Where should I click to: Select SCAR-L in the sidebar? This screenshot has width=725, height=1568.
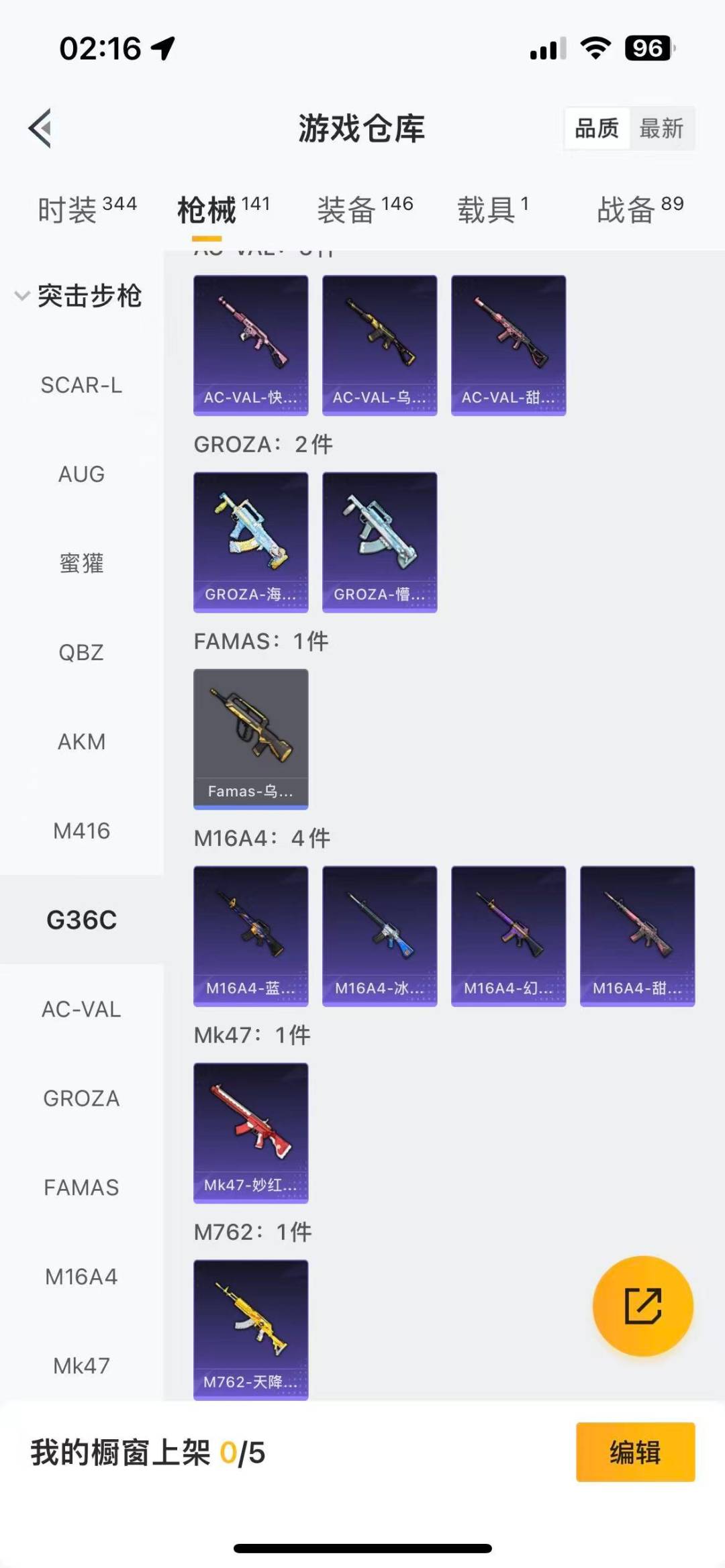pyautogui.click(x=81, y=385)
